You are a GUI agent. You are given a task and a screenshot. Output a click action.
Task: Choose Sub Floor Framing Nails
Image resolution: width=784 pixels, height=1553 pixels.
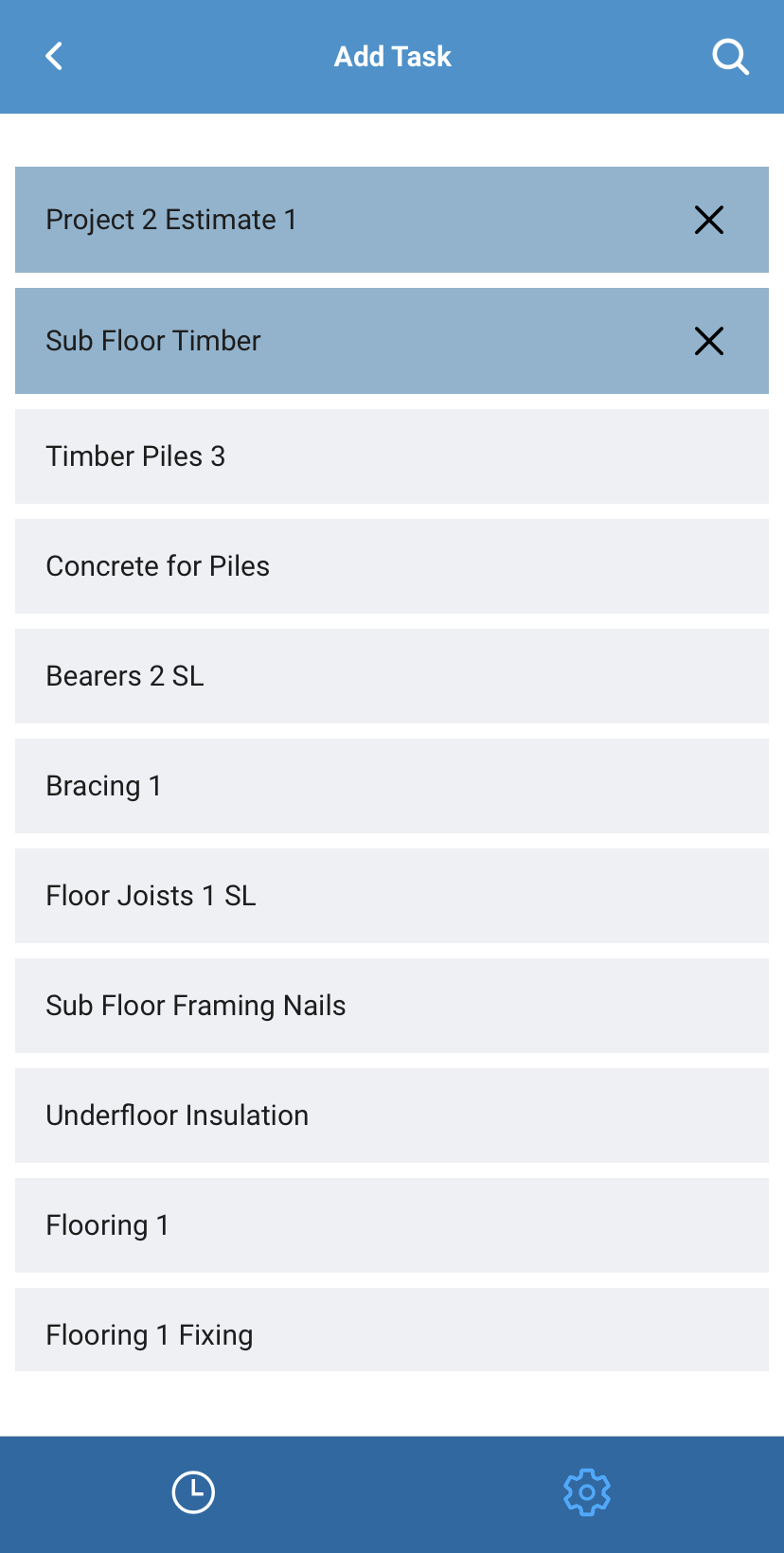(392, 1006)
